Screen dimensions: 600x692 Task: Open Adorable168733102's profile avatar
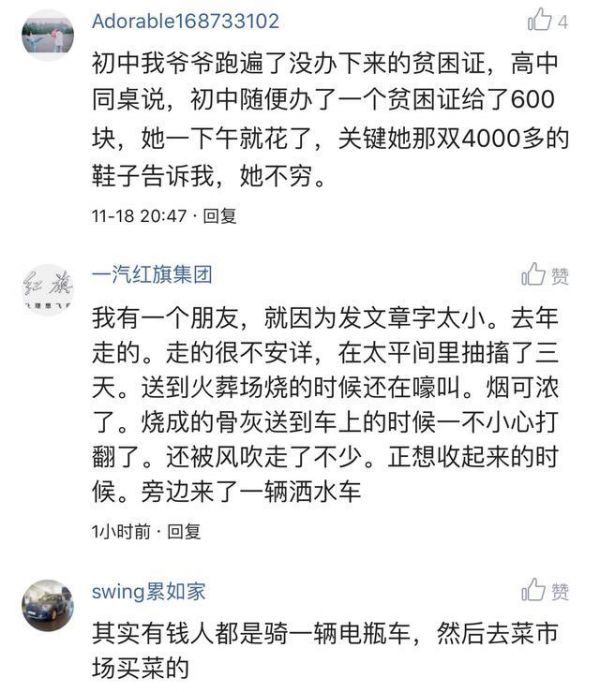tap(48, 35)
